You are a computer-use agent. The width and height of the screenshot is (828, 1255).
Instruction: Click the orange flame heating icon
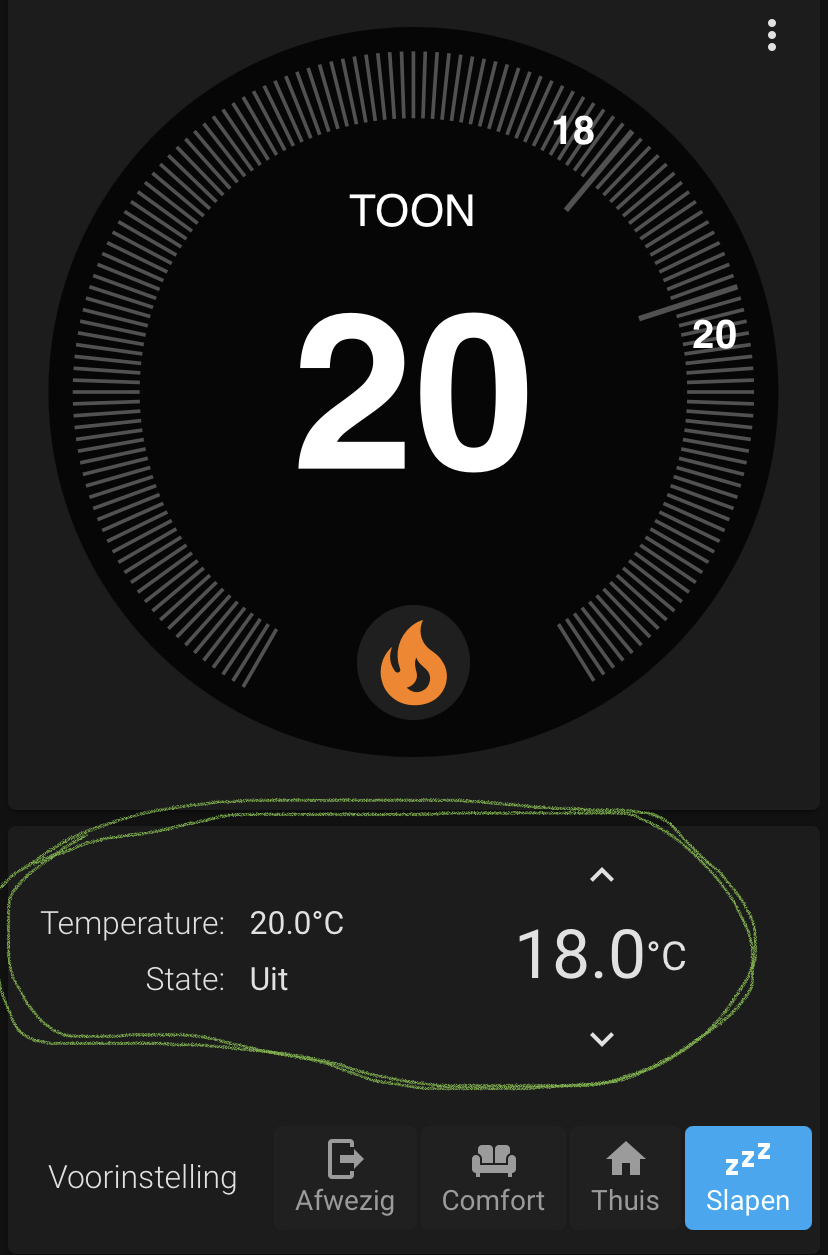[x=413, y=663]
